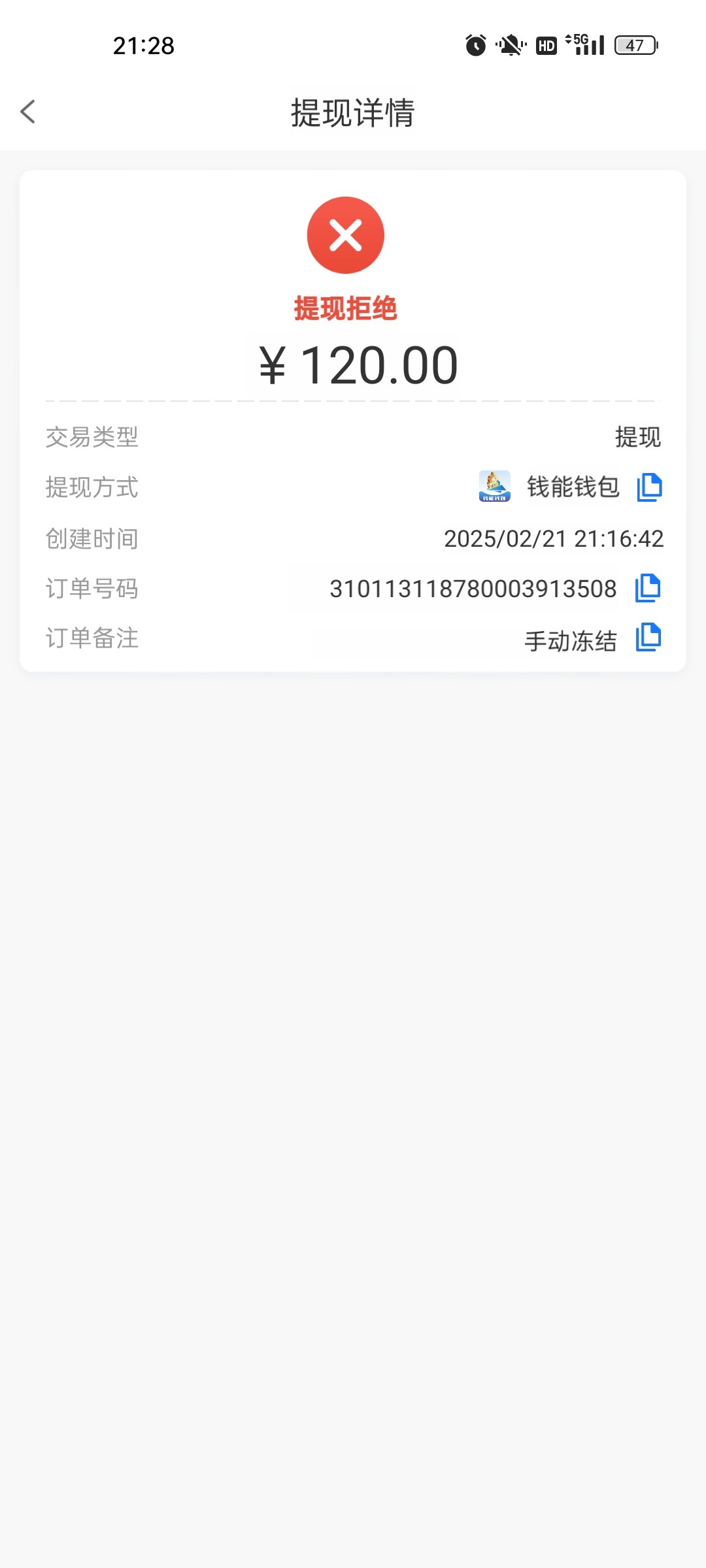The image size is (706, 1568).
Task: Go back using the left chevron arrow
Action: 29,112
